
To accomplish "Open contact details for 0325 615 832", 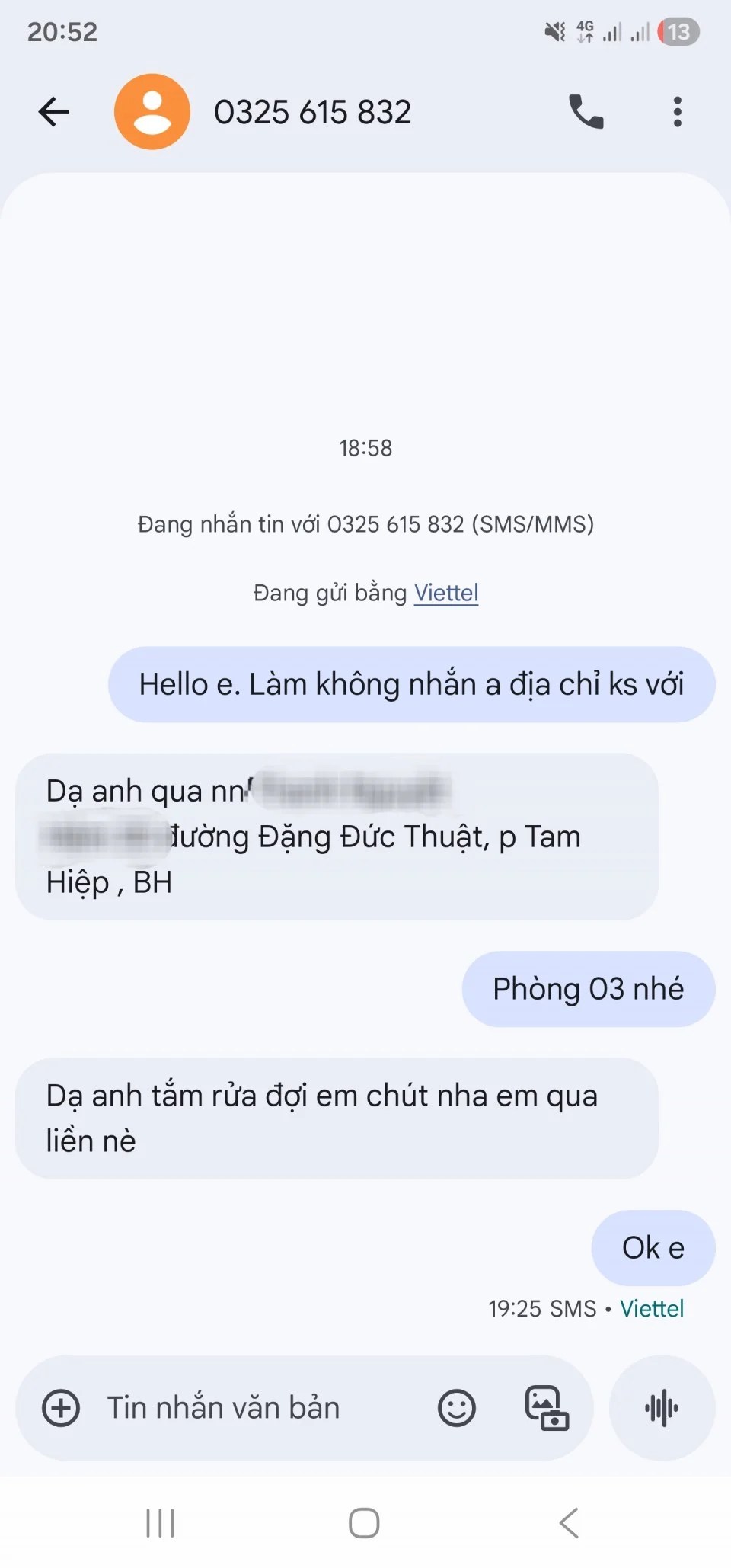I will (x=312, y=112).
